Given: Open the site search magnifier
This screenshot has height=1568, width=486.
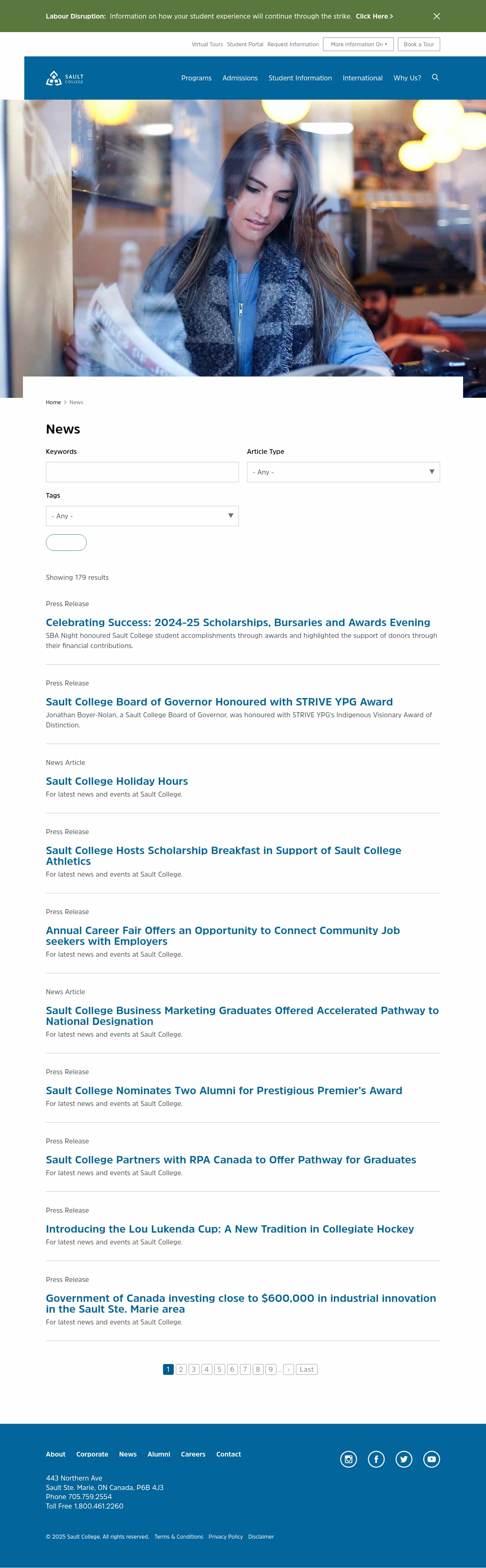Looking at the screenshot, I should pyautogui.click(x=435, y=77).
